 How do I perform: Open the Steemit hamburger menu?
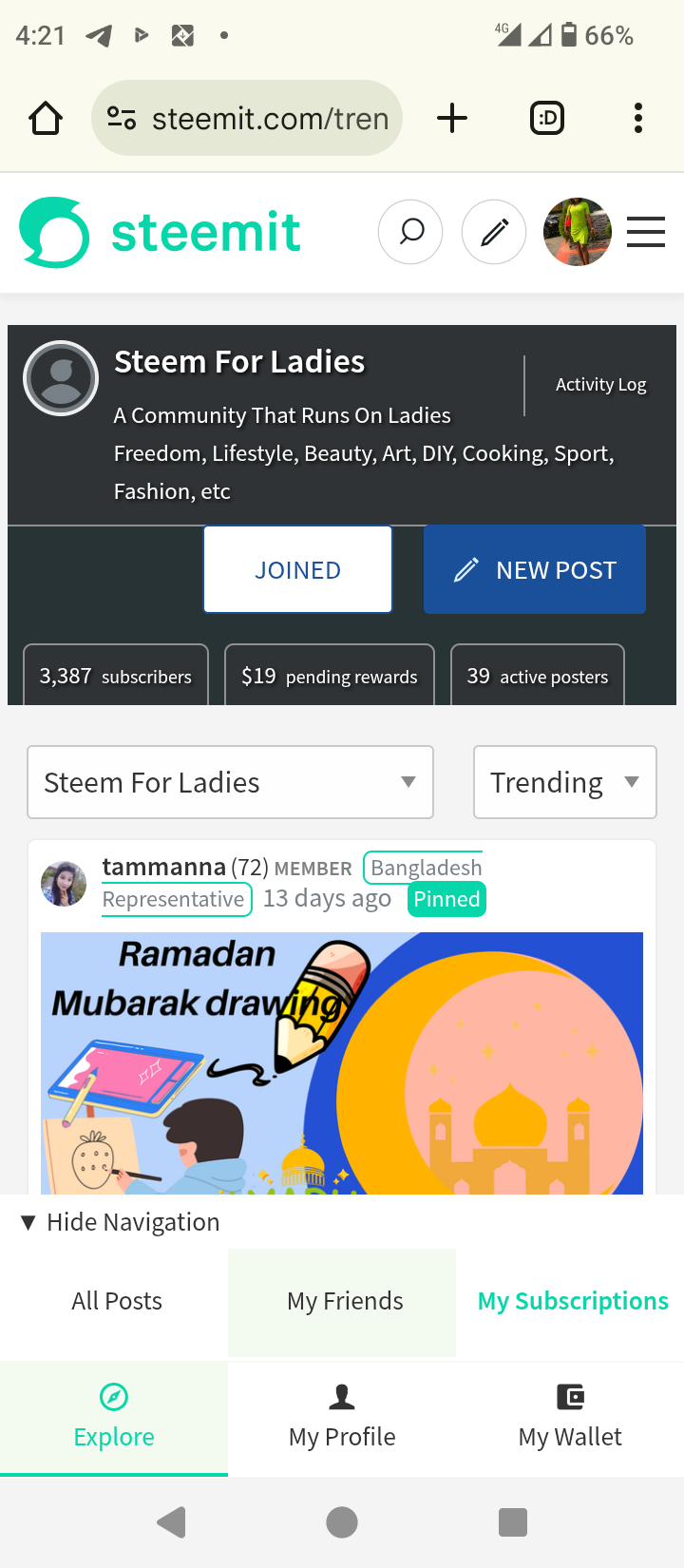click(646, 232)
